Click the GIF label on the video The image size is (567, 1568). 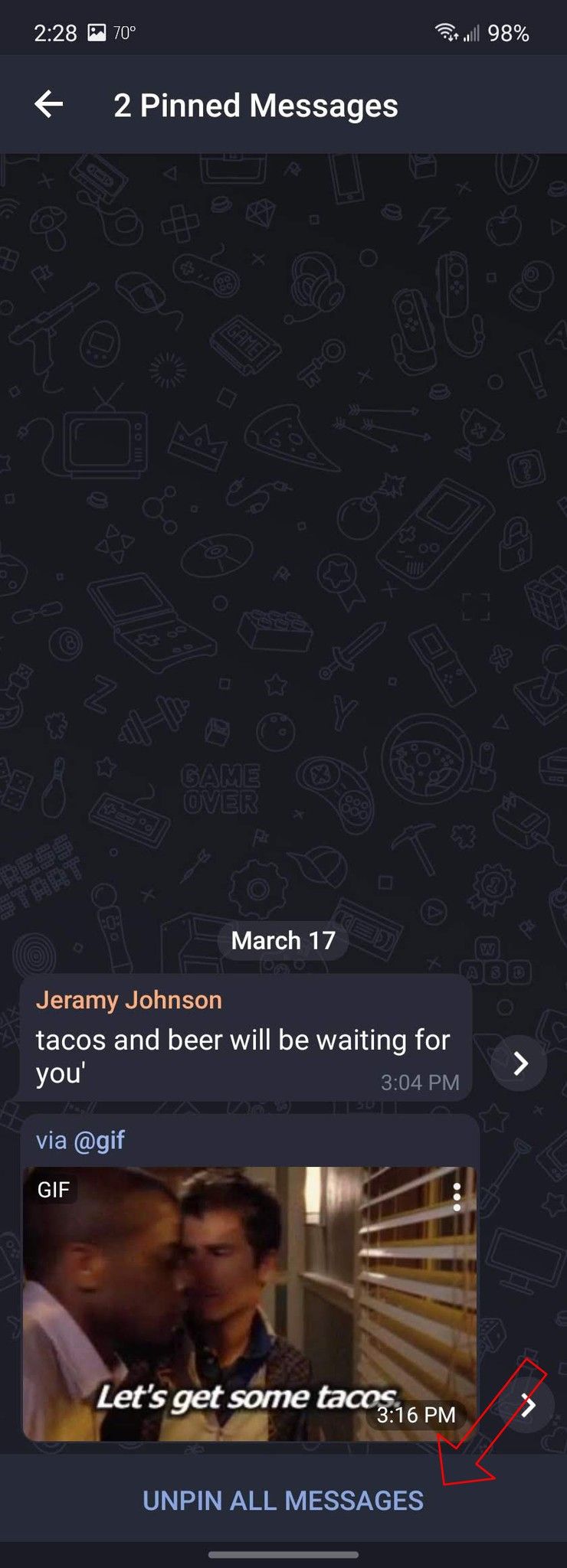point(53,1189)
